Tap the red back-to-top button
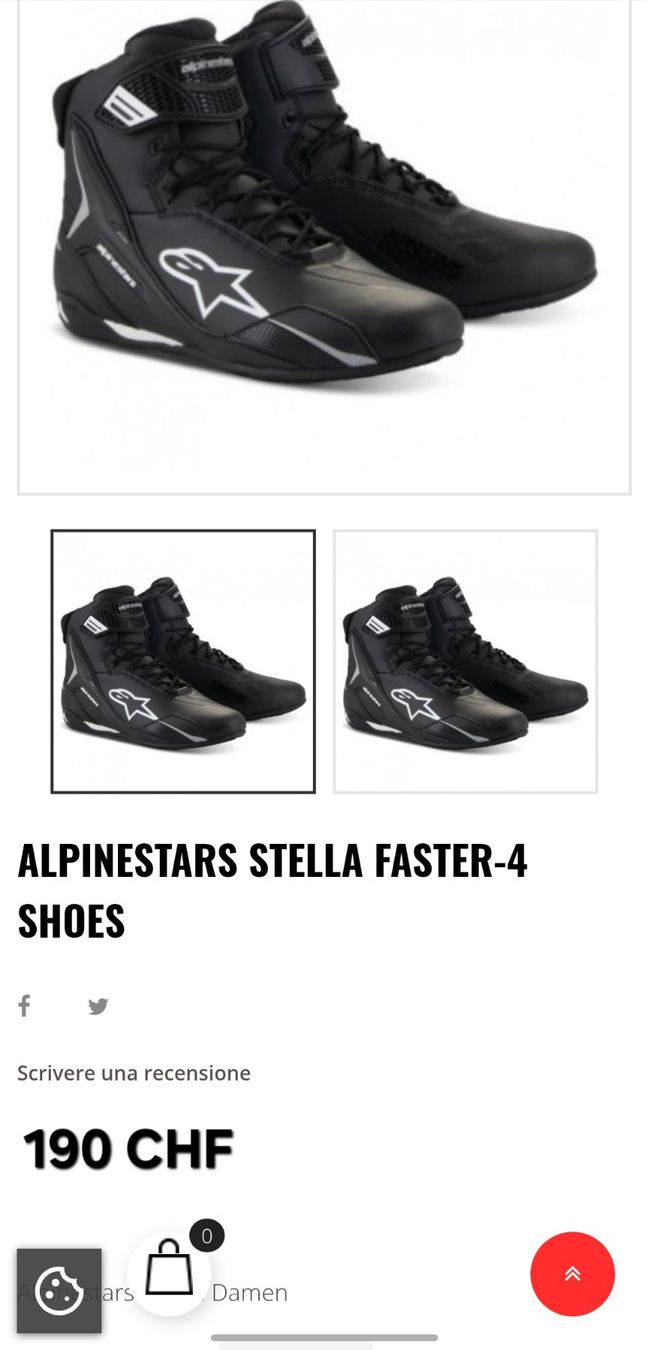Image resolution: width=648 pixels, height=1350 pixels. coord(572,1273)
